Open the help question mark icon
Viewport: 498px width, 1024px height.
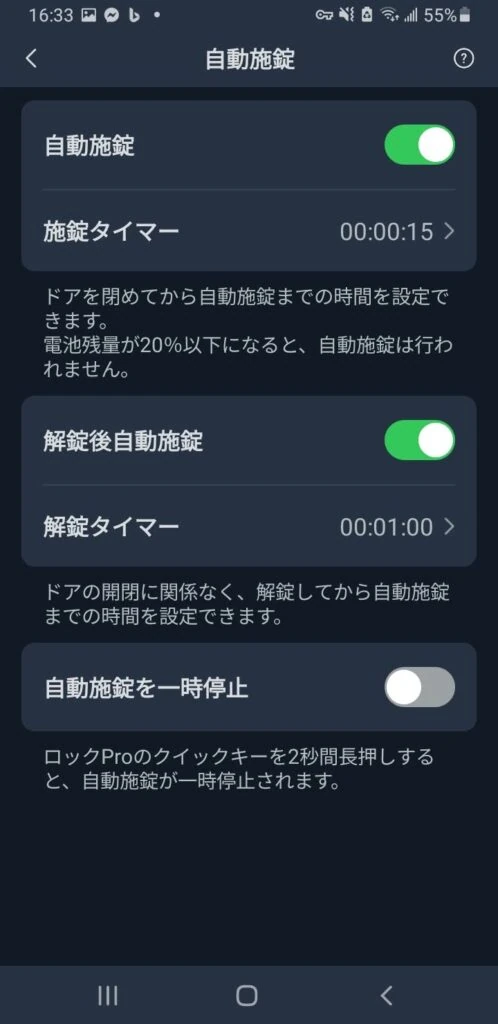(463, 59)
